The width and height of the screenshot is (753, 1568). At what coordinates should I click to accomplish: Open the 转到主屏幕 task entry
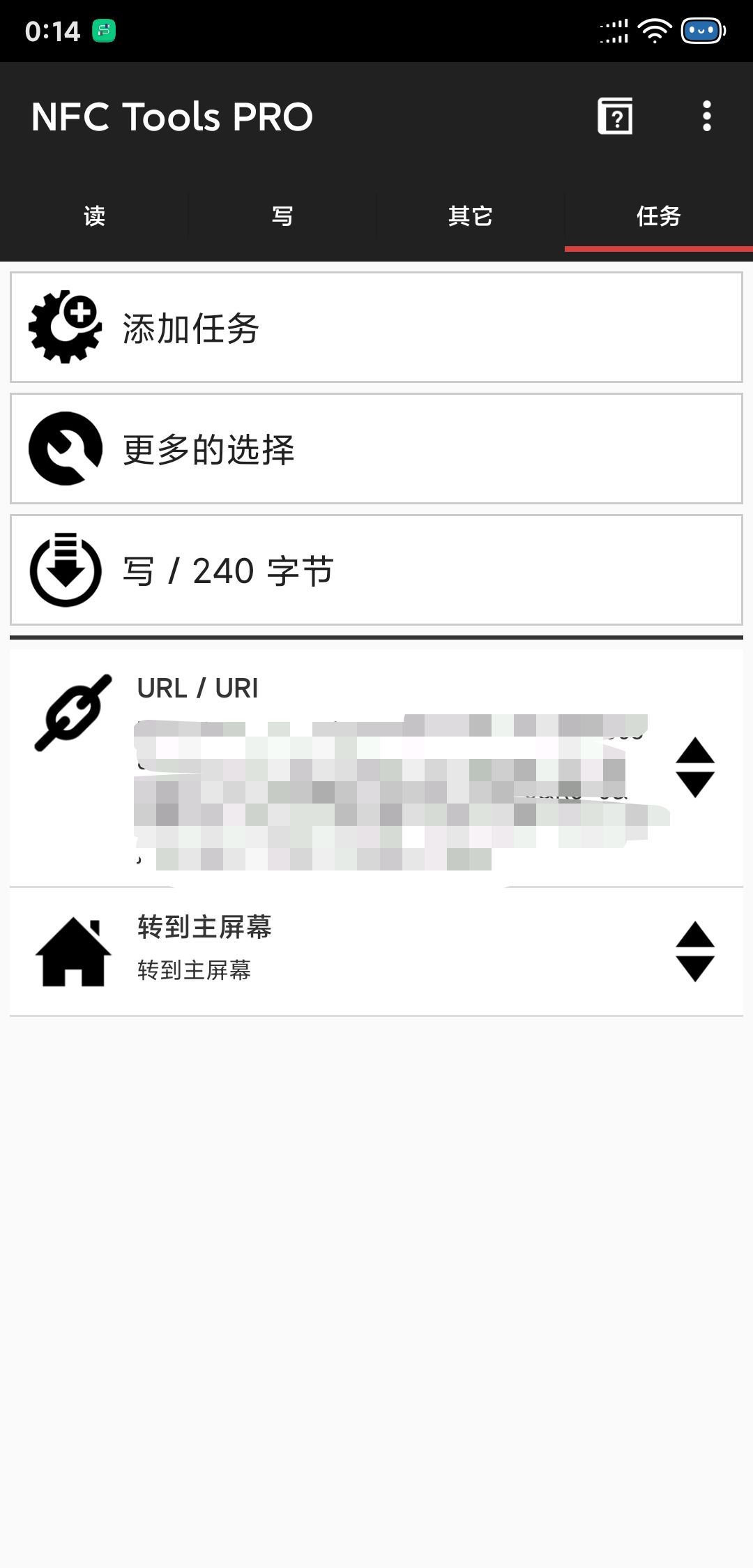pyautogui.click(x=349, y=951)
